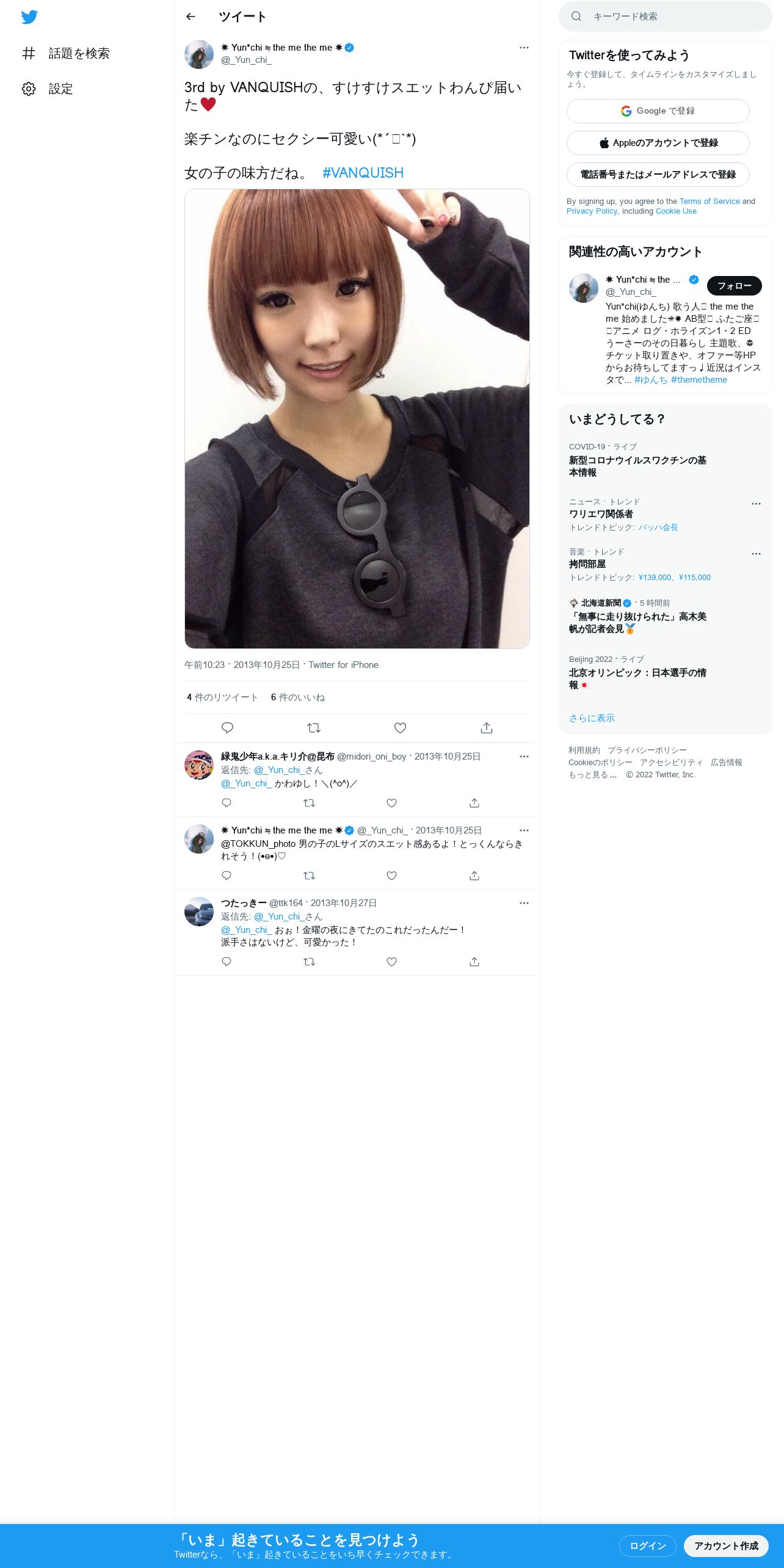The height and width of the screenshot is (1568, 784).
Task: Like the main tweet
Action: [400, 728]
